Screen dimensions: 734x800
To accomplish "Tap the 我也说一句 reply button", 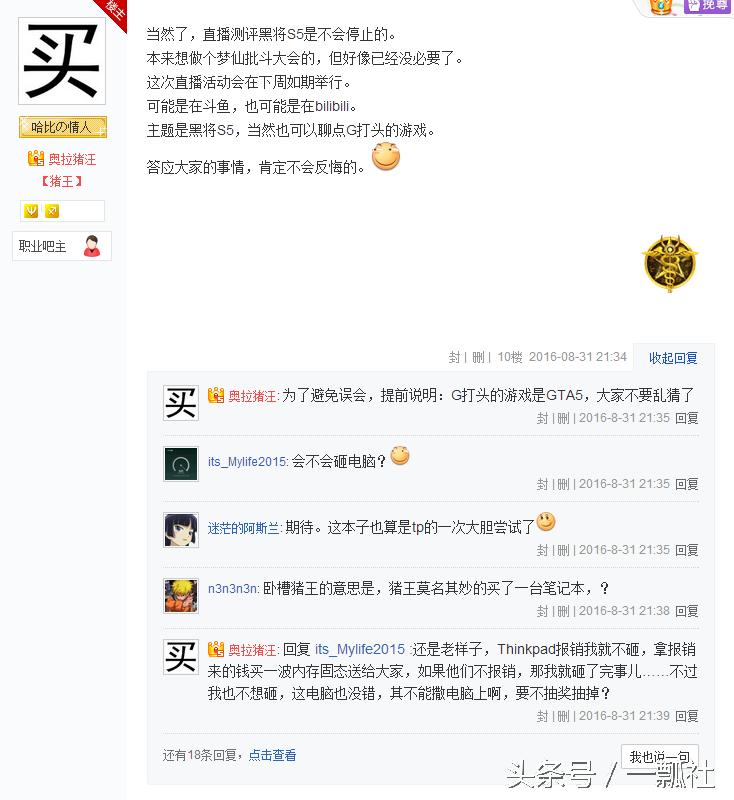I will click(658, 756).
